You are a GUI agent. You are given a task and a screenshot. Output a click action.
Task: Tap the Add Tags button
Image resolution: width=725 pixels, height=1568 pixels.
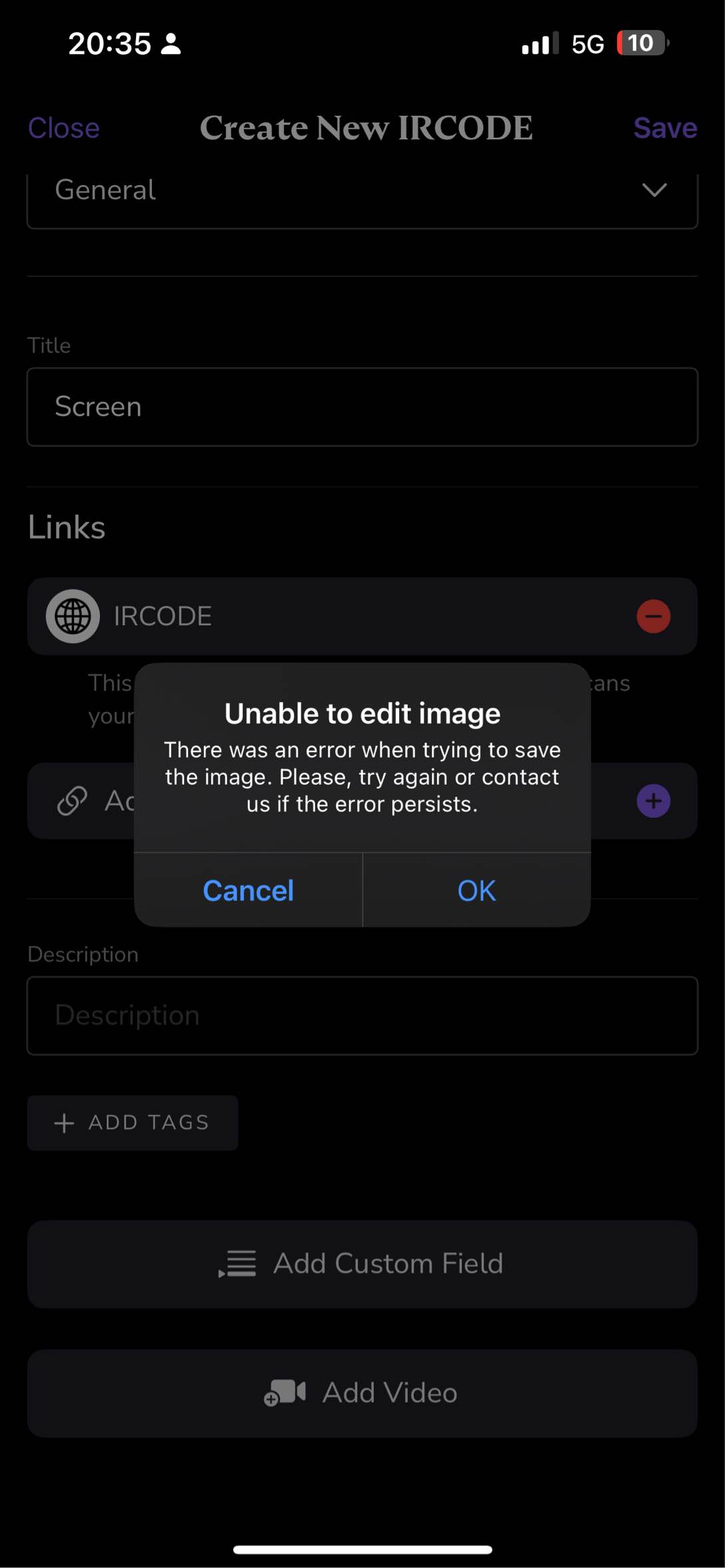(133, 1122)
